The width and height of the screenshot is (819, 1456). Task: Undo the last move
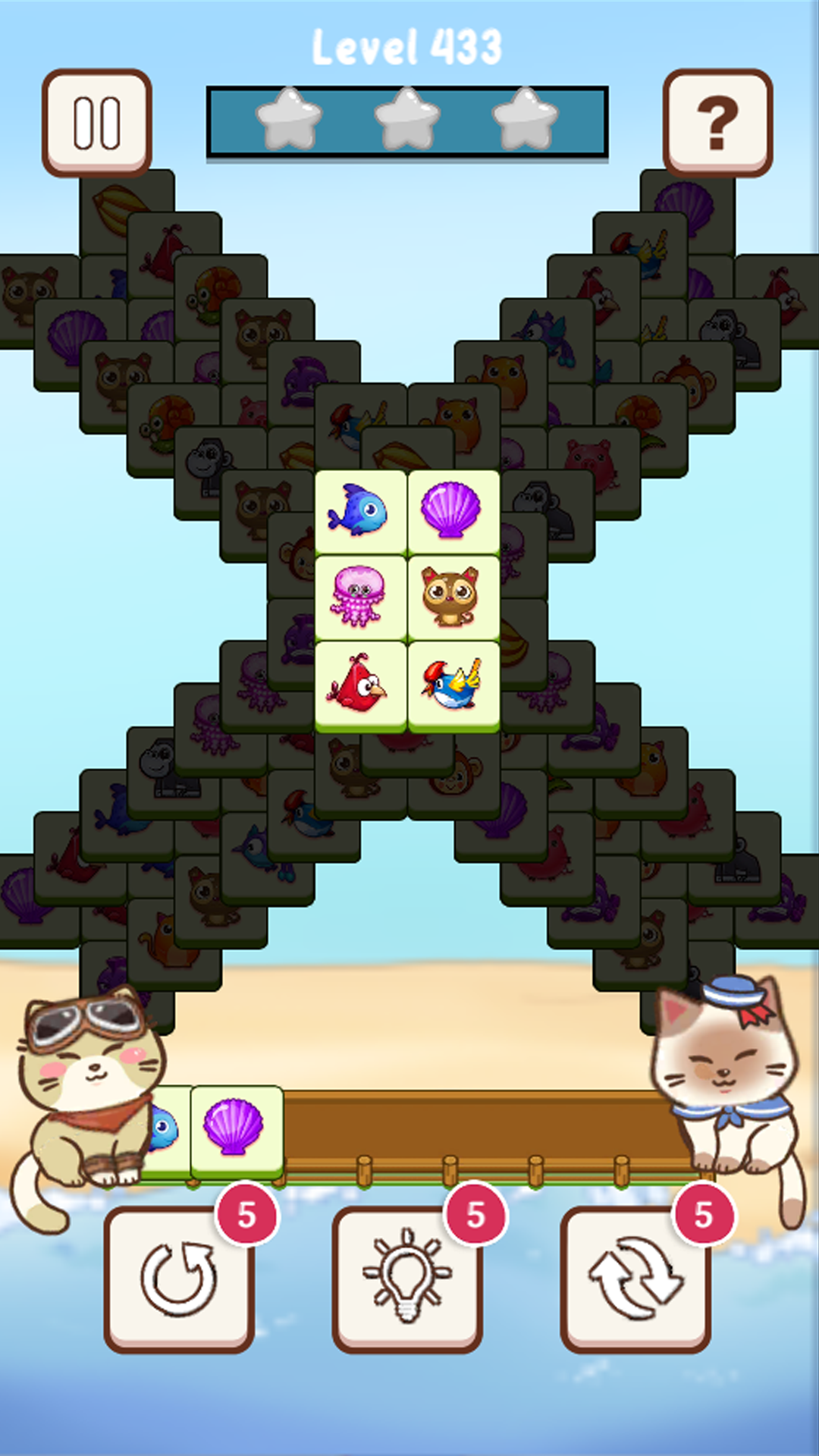point(179,1279)
